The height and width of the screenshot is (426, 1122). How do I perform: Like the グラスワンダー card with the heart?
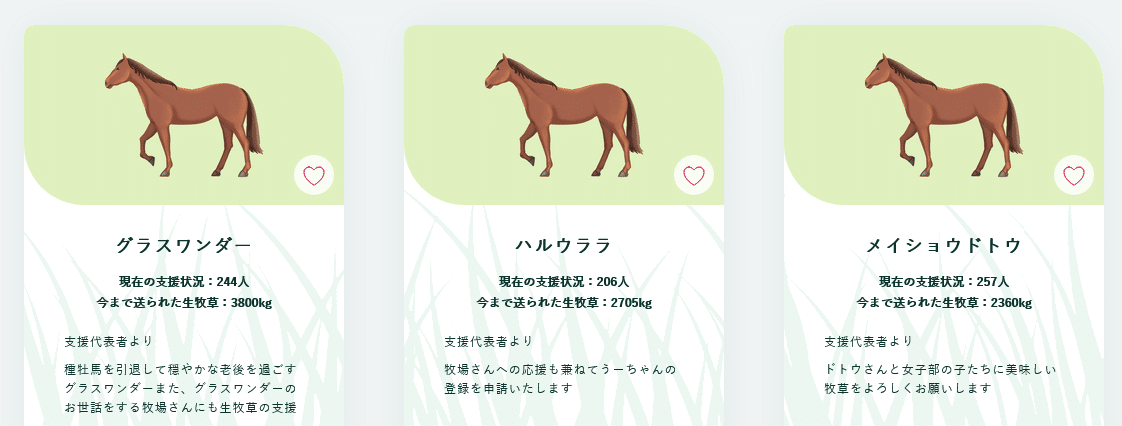click(x=314, y=176)
